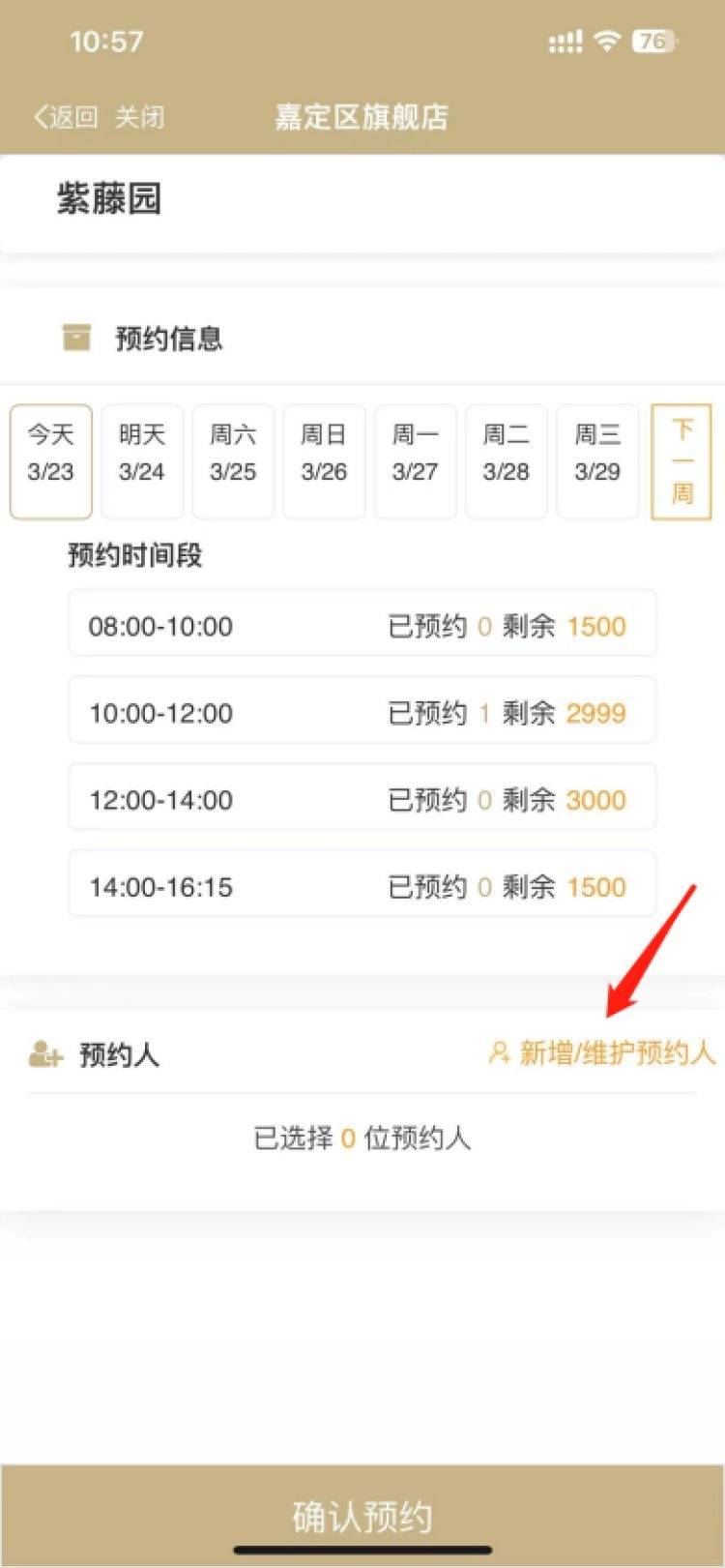Open 新增/维护预约人 to add visitors
Screen dimensions: 725x1568
(x=602, y=1053)
